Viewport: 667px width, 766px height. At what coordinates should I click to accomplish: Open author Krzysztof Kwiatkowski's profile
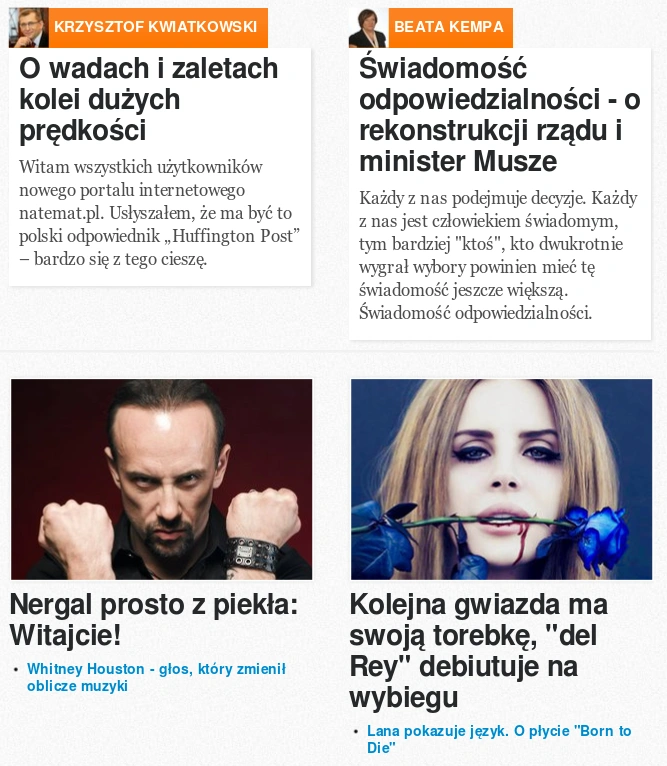pos(155,27)
